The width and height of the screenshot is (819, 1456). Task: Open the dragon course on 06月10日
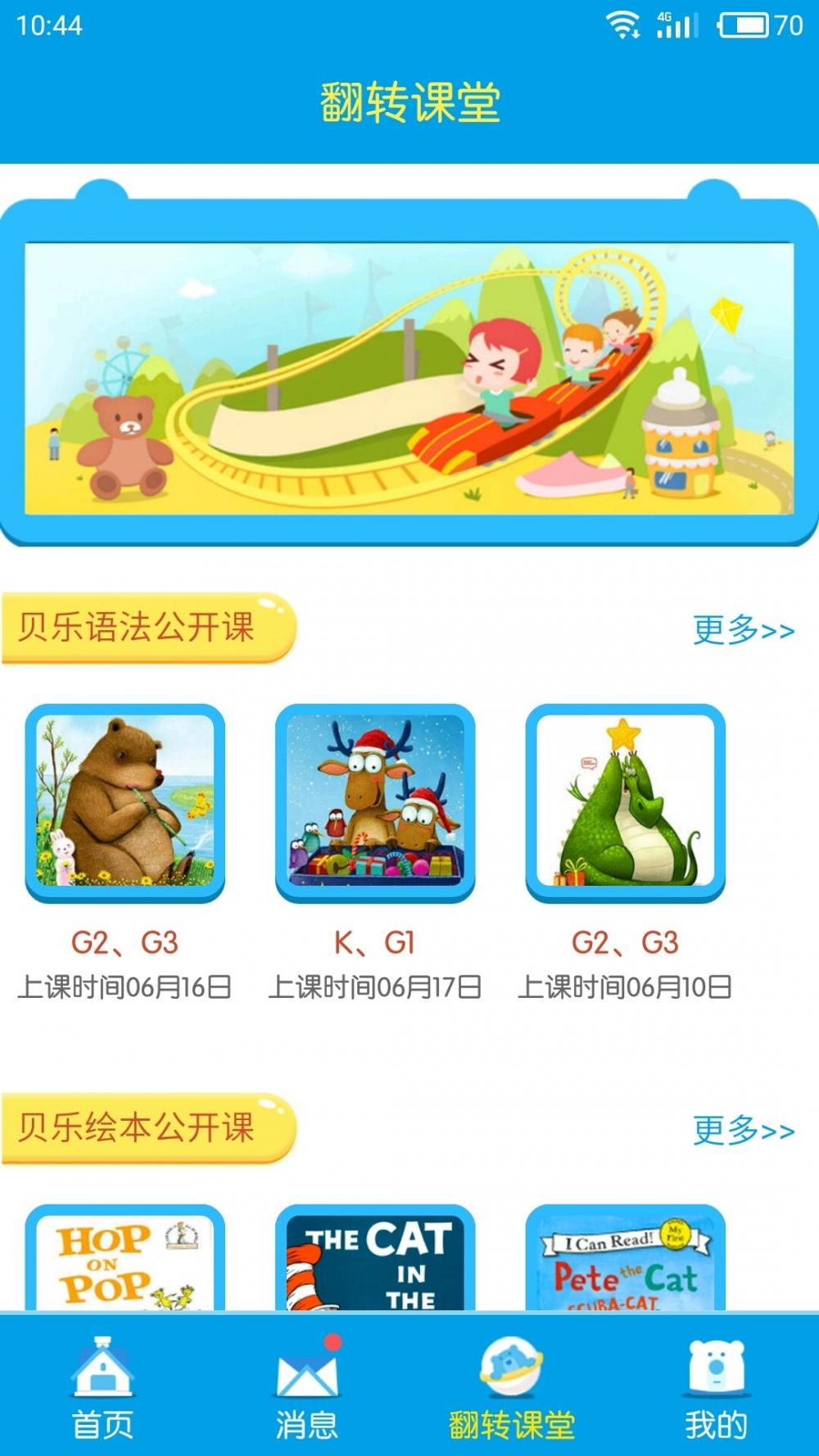(626, 804)
